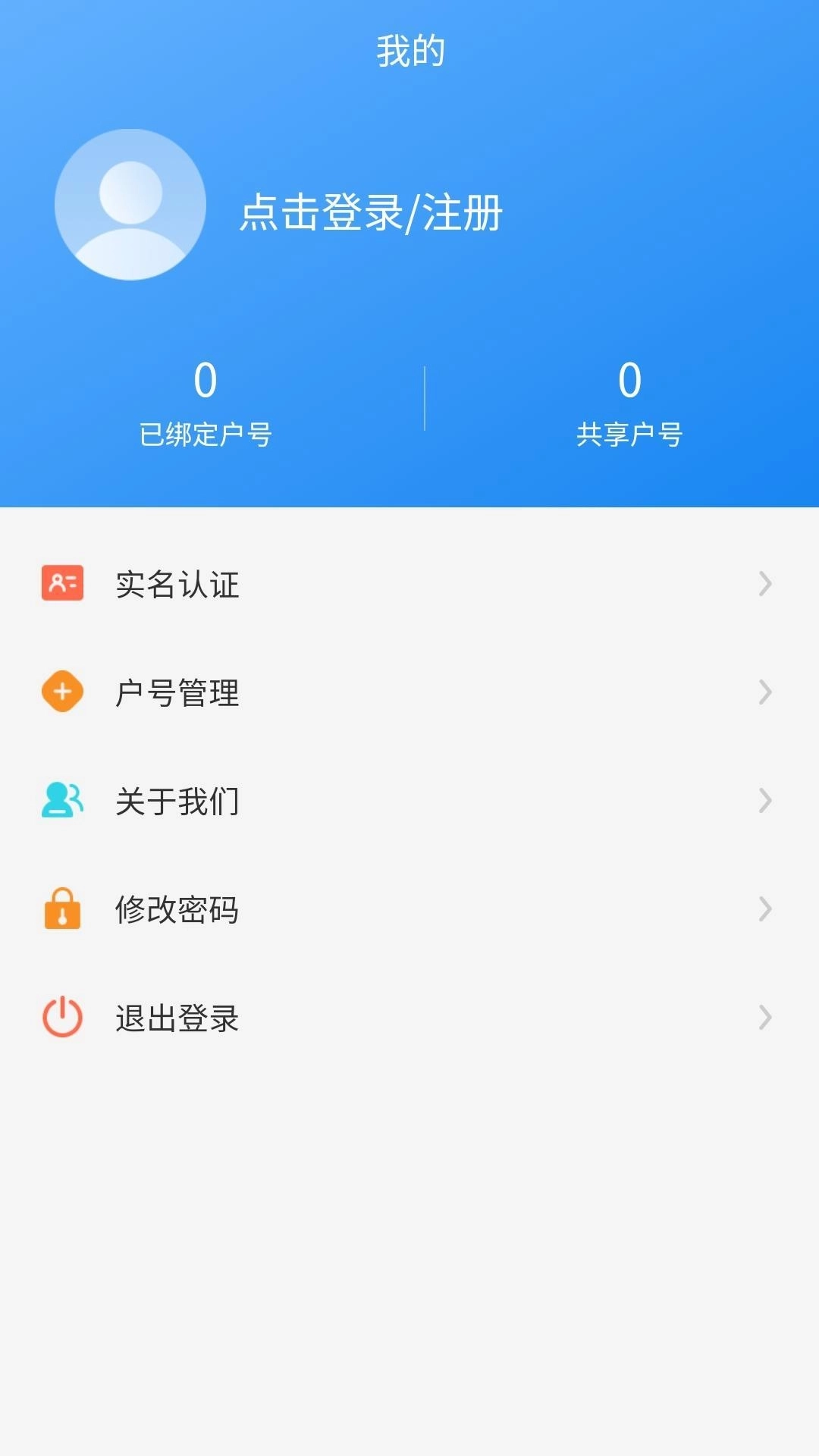This screenshot has height=1456, width=819.
Task: Select 修改密码 from the menu list
Action: [175, 910]
